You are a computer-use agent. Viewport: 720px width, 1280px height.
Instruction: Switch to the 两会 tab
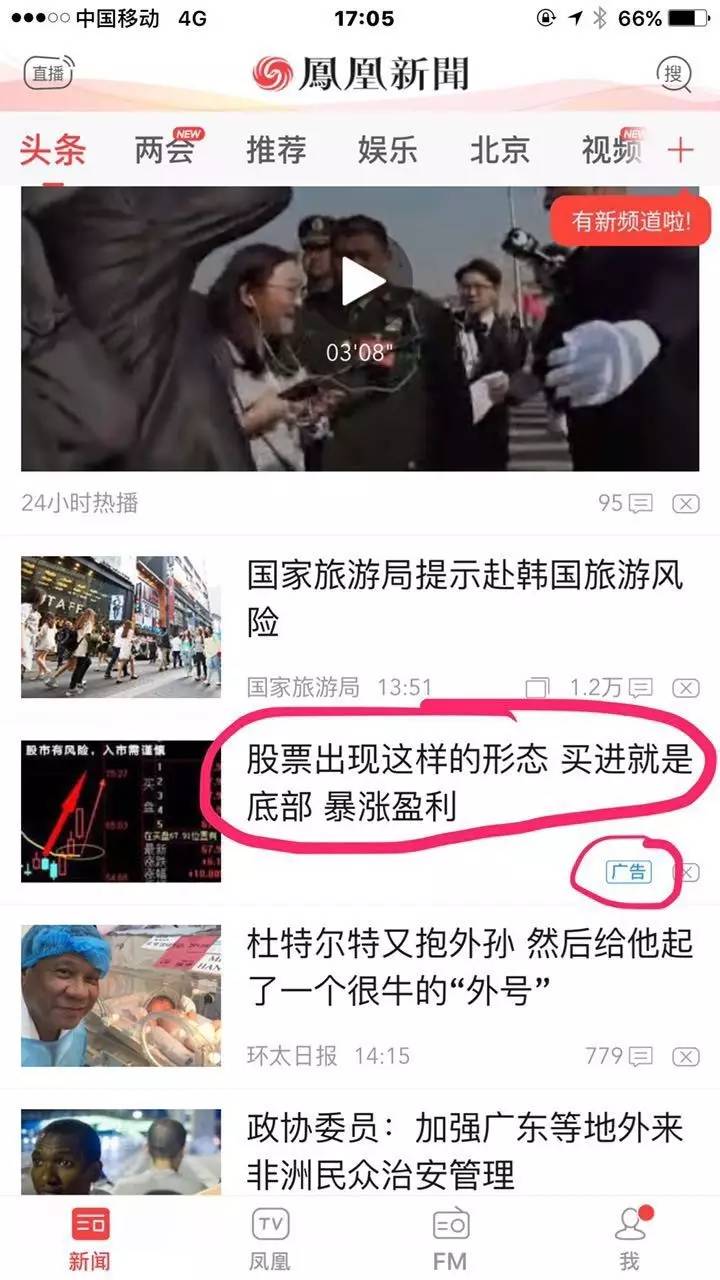coord(164,151)
